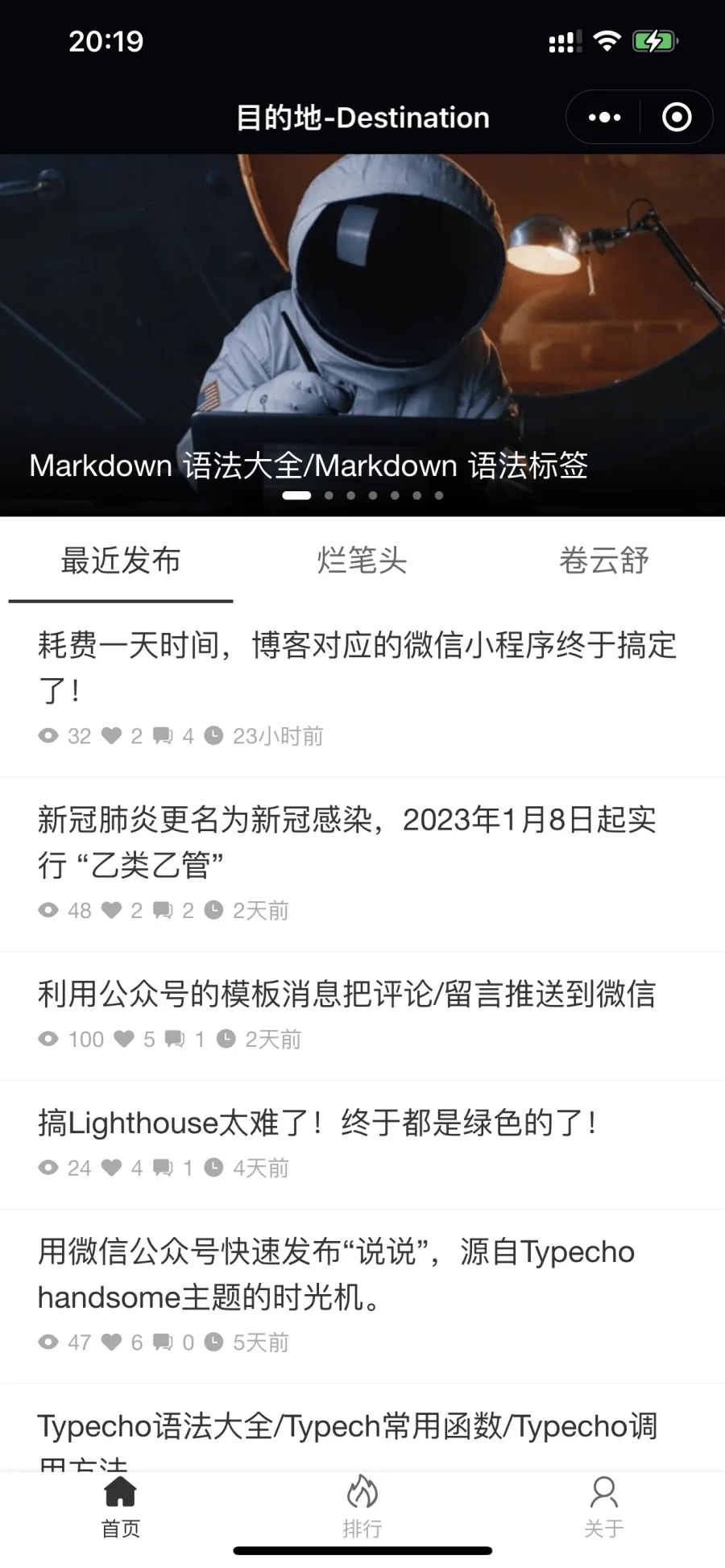725x1568 pixels.
Task: Switch to the 烂笔头 tab
Action: [362, 561]
